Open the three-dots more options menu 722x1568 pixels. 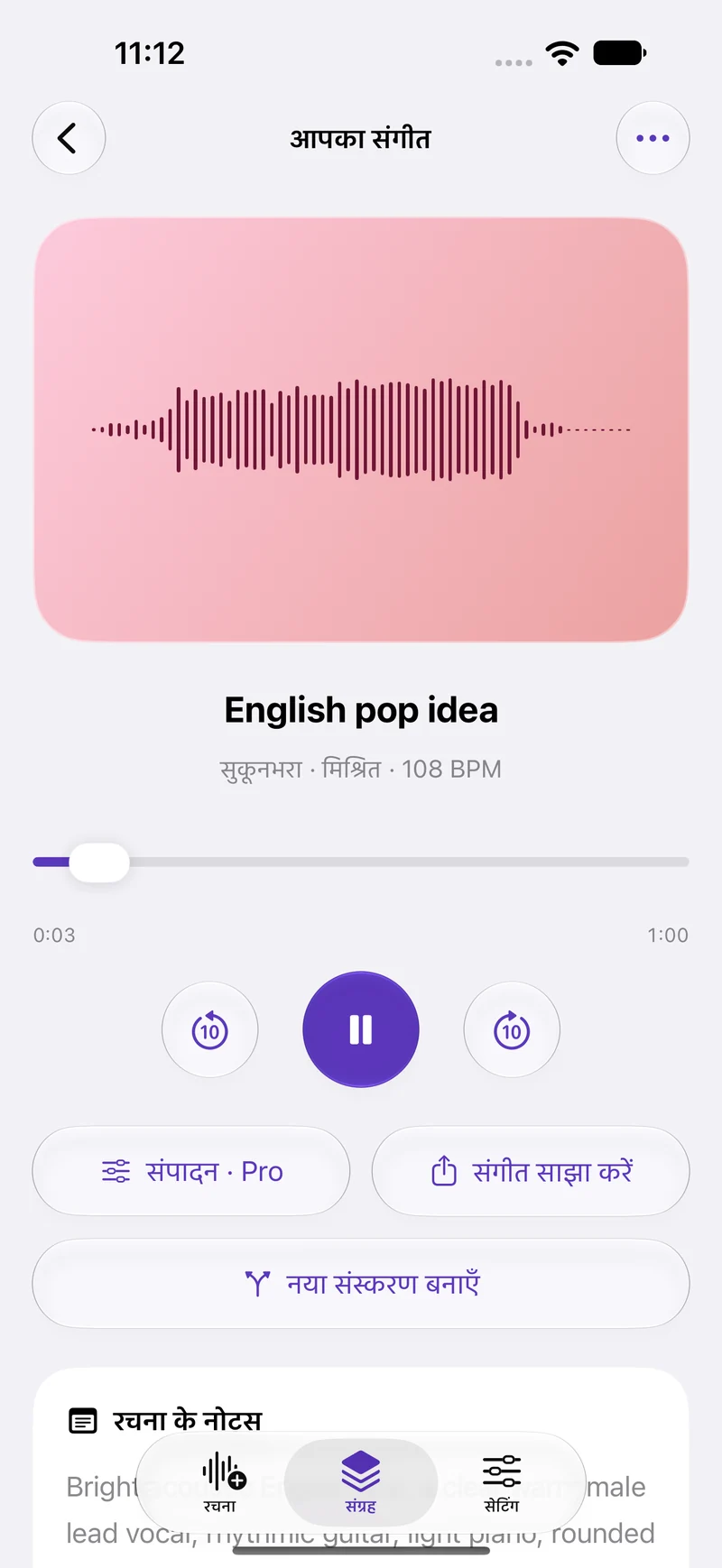pos(653,138)
